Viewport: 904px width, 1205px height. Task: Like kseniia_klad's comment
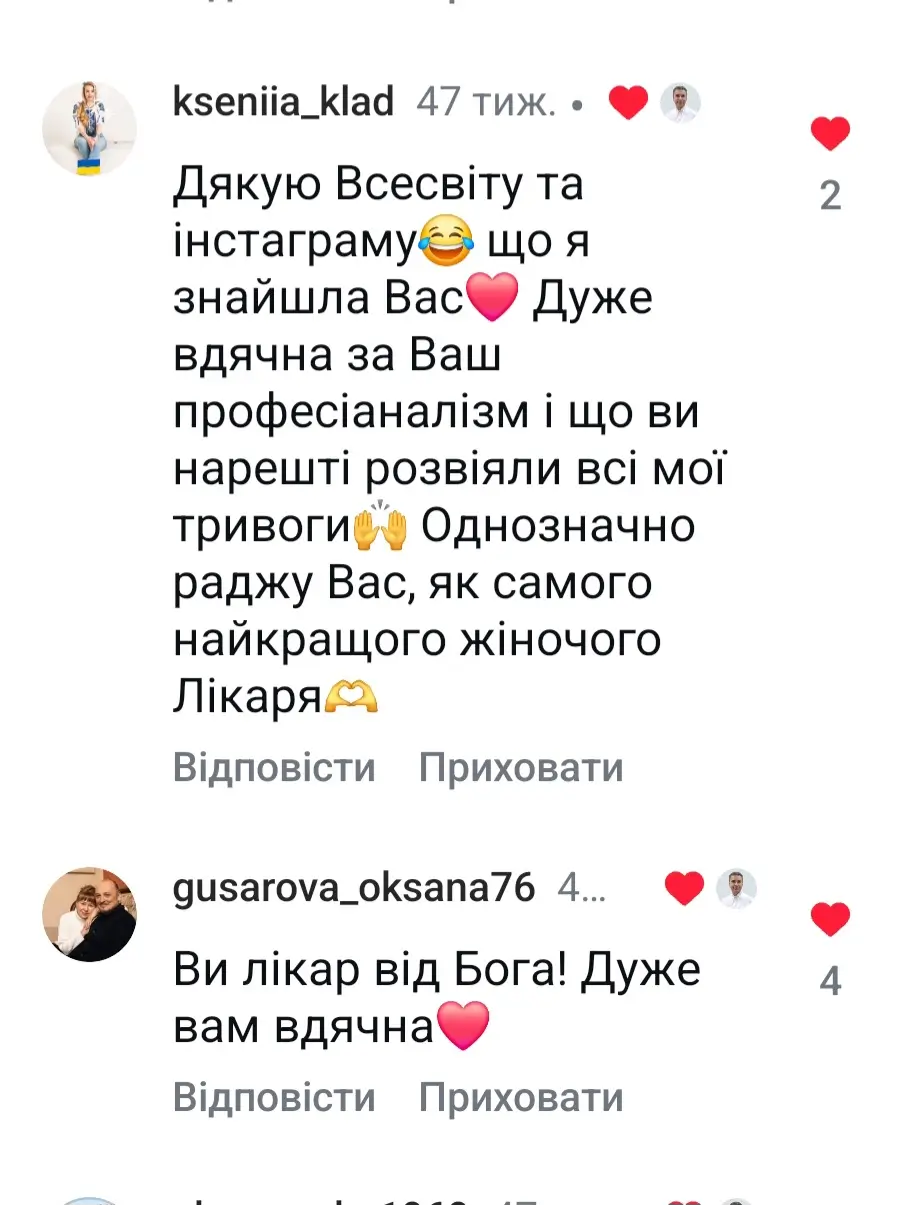[830, 134]
